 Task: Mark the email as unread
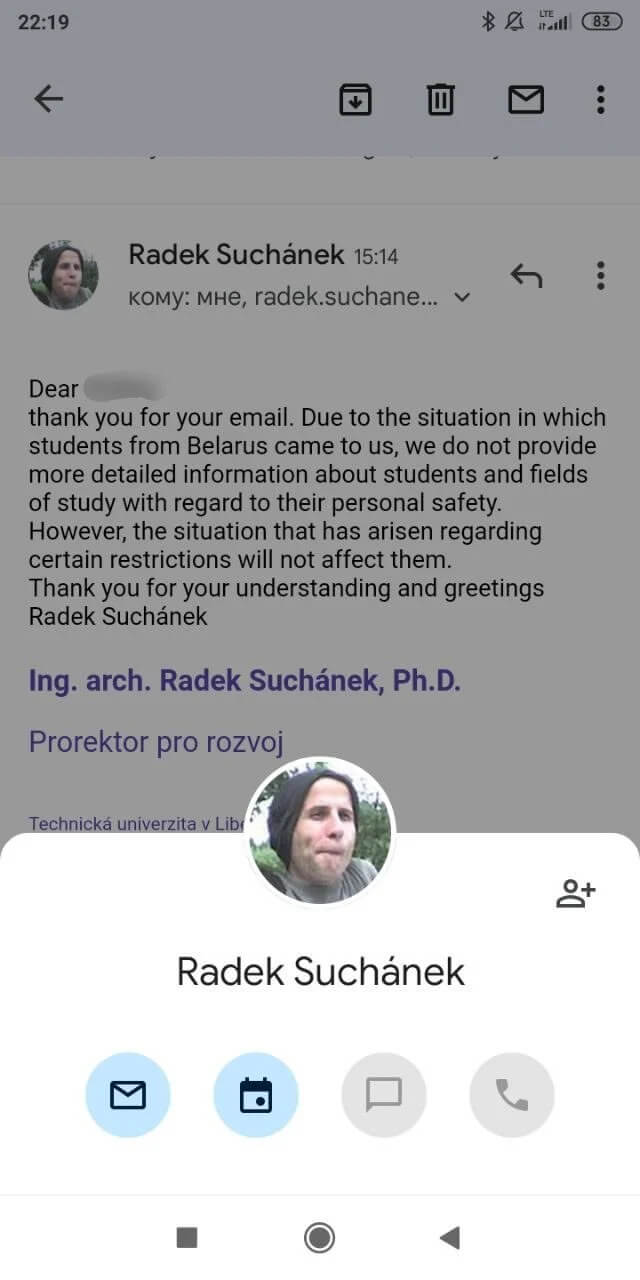(526, 99)
